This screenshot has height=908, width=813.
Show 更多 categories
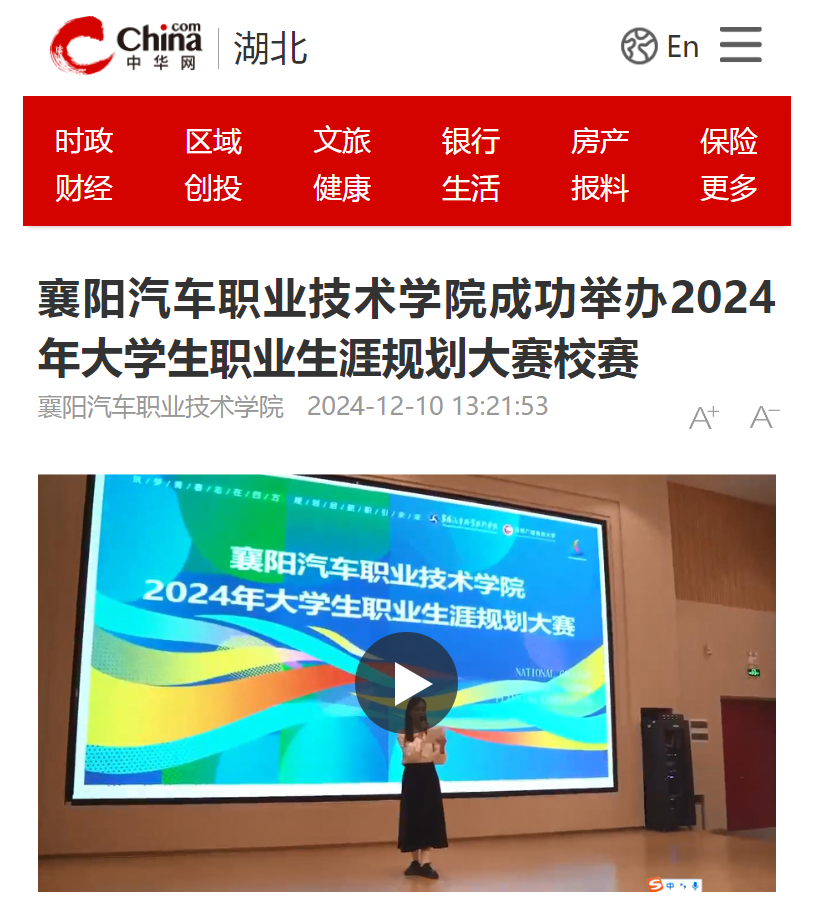(x=728, y=188)
